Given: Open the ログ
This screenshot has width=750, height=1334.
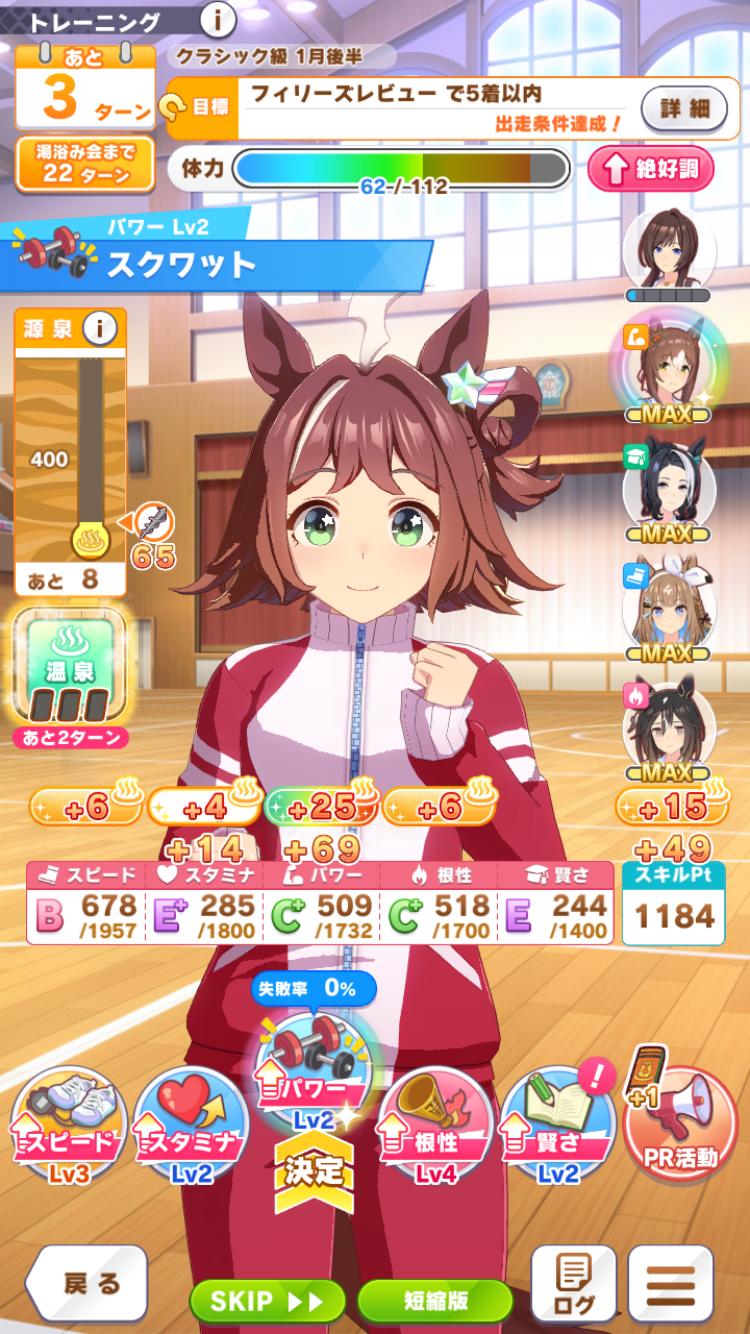Looking at the screenshot, I should pyautogui.click(x=573, y=1284).
